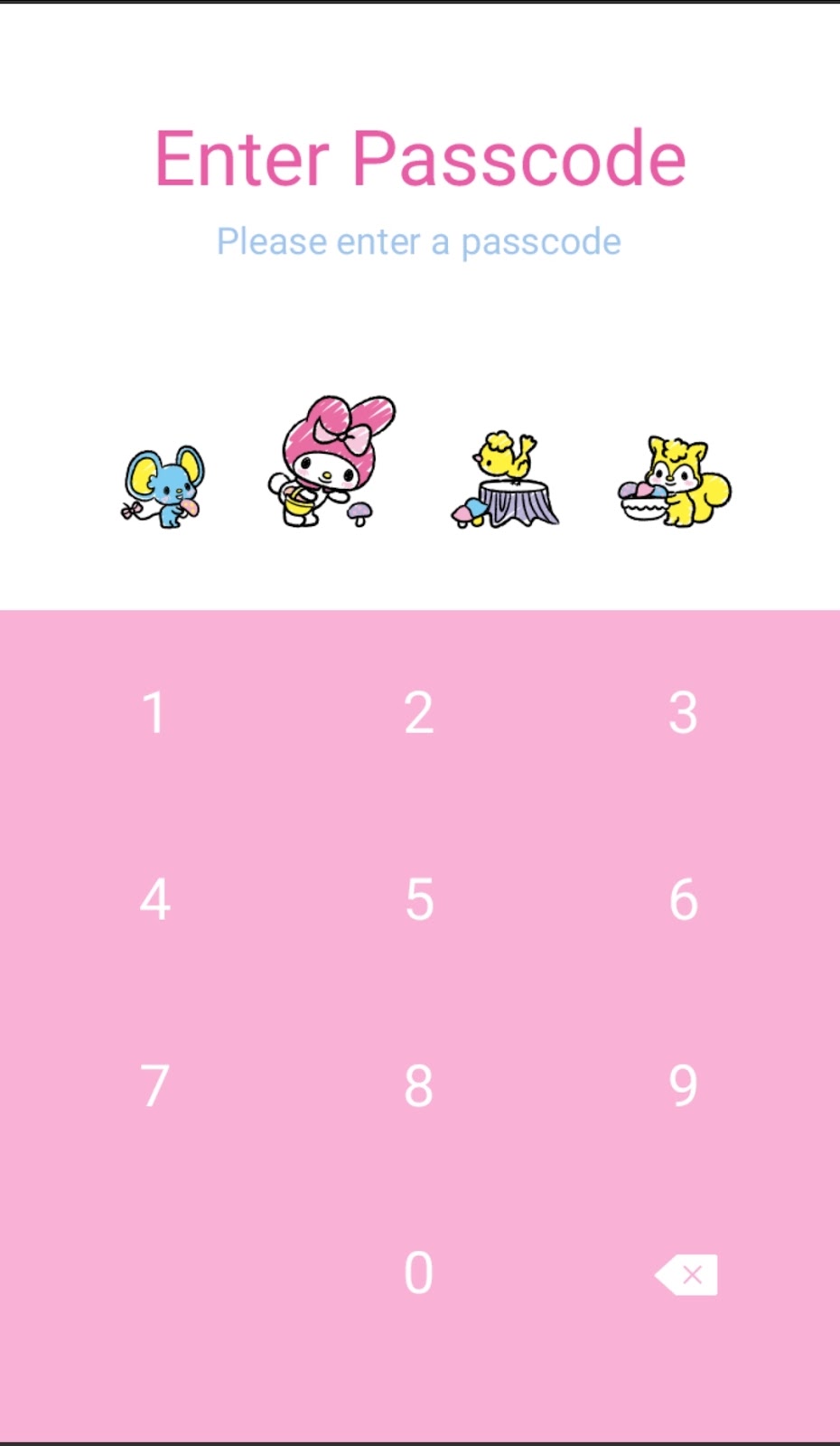Enter digit 2 on the passcode keypad
This screenshot has width=840, height=1446.
[419, 713]
